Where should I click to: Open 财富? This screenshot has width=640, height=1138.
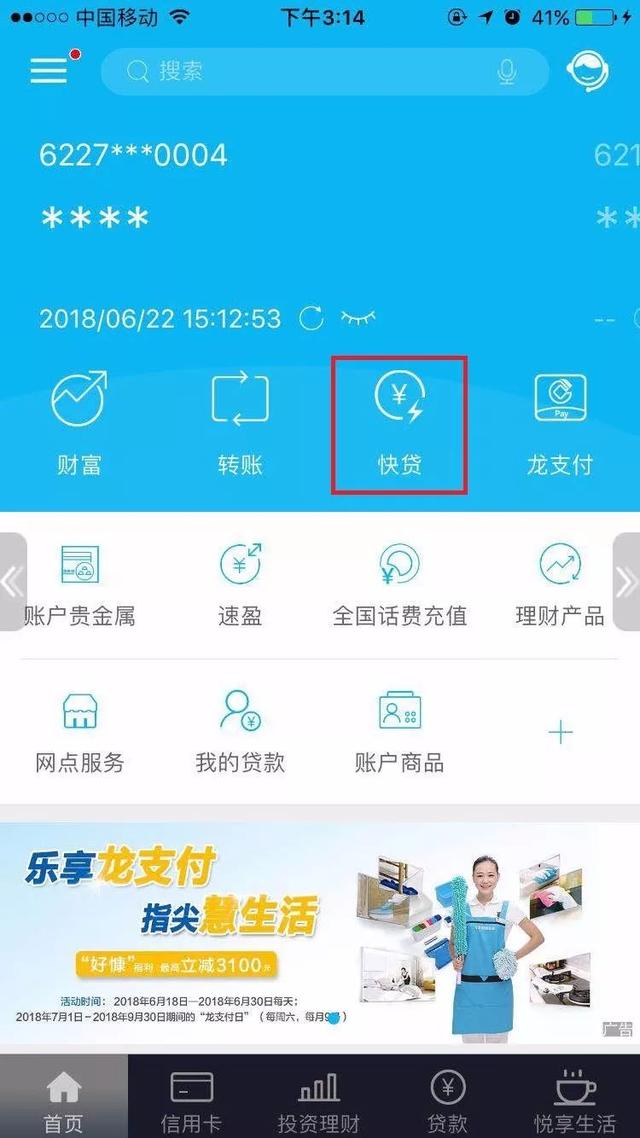pos(79,422)
